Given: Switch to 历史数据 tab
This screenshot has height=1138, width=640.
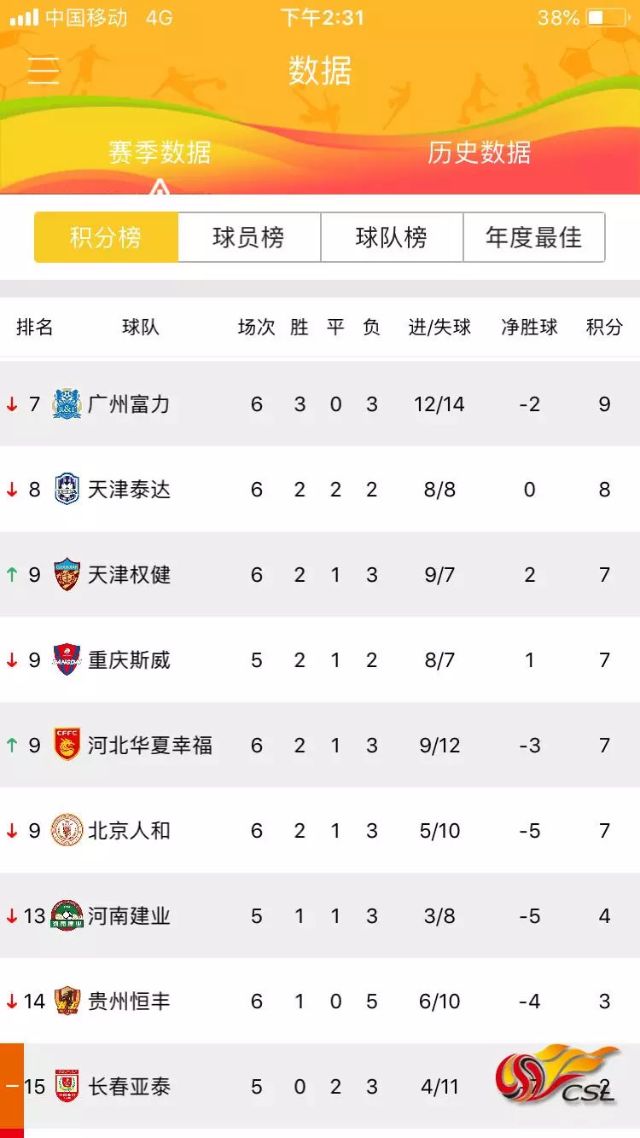Looking at the screenshot, I should [x=479, y=152].
